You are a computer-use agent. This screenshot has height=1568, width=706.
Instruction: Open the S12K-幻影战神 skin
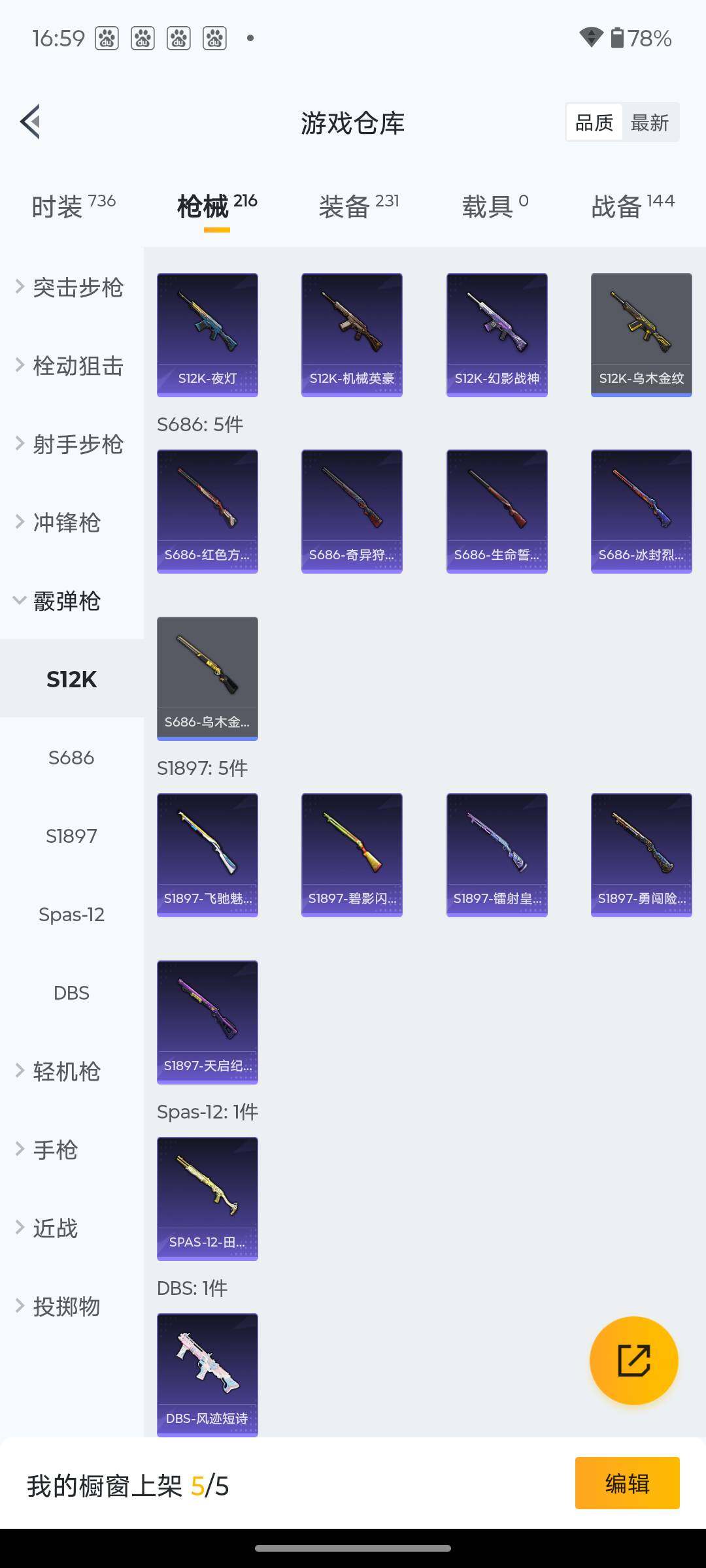click(x=497, y=335)
